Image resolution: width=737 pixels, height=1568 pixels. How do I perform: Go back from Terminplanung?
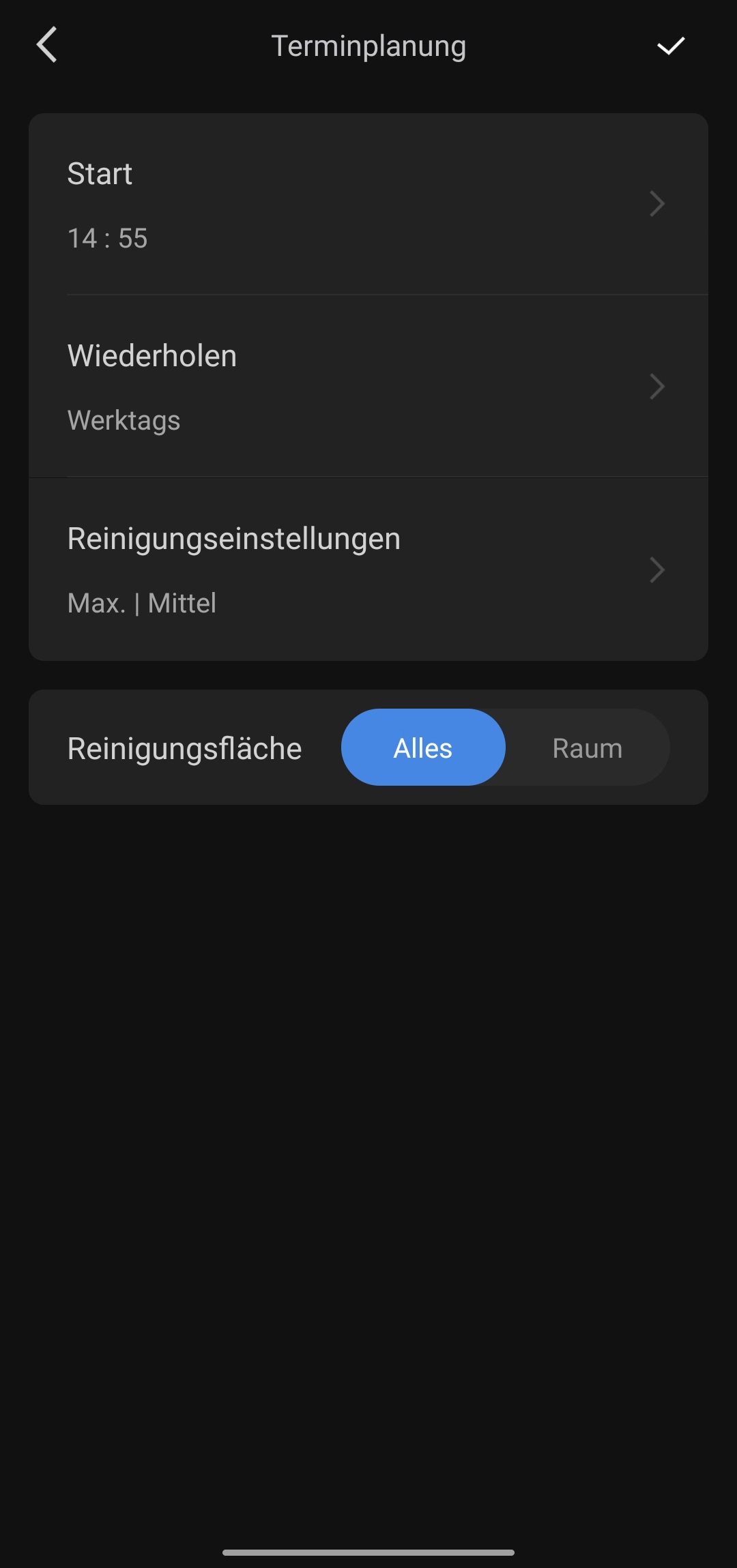coord(46,45)
